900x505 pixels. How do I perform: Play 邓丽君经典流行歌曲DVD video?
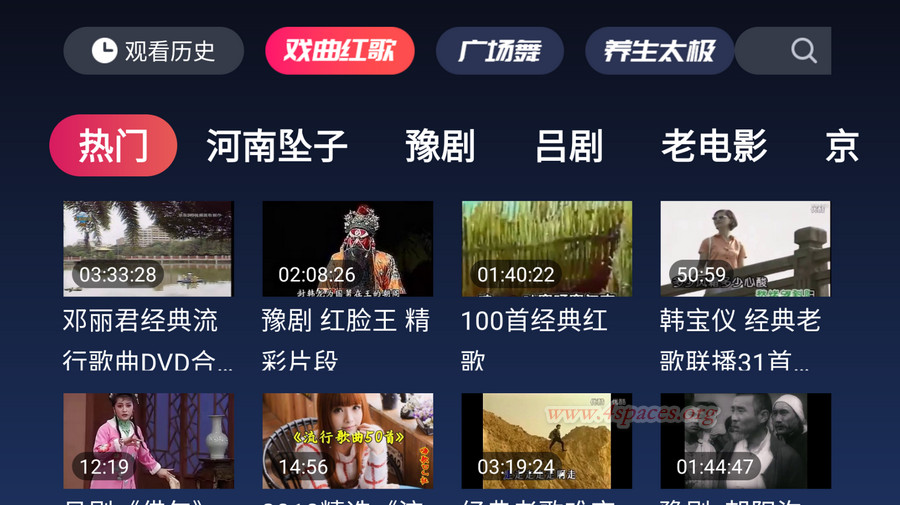pos(148,248)
